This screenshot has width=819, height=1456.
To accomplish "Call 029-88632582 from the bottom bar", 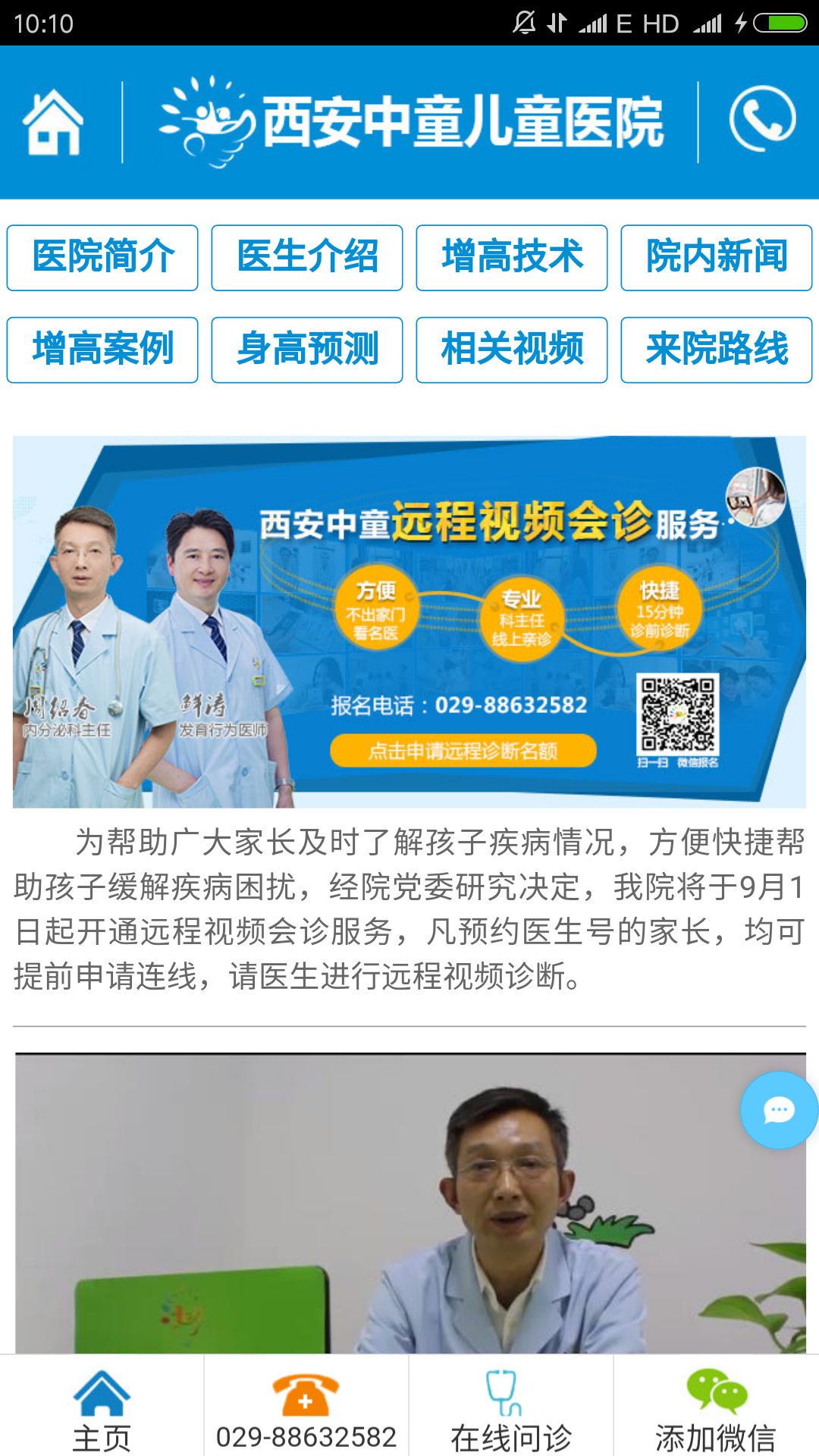I will click(x=306, y=1407).
